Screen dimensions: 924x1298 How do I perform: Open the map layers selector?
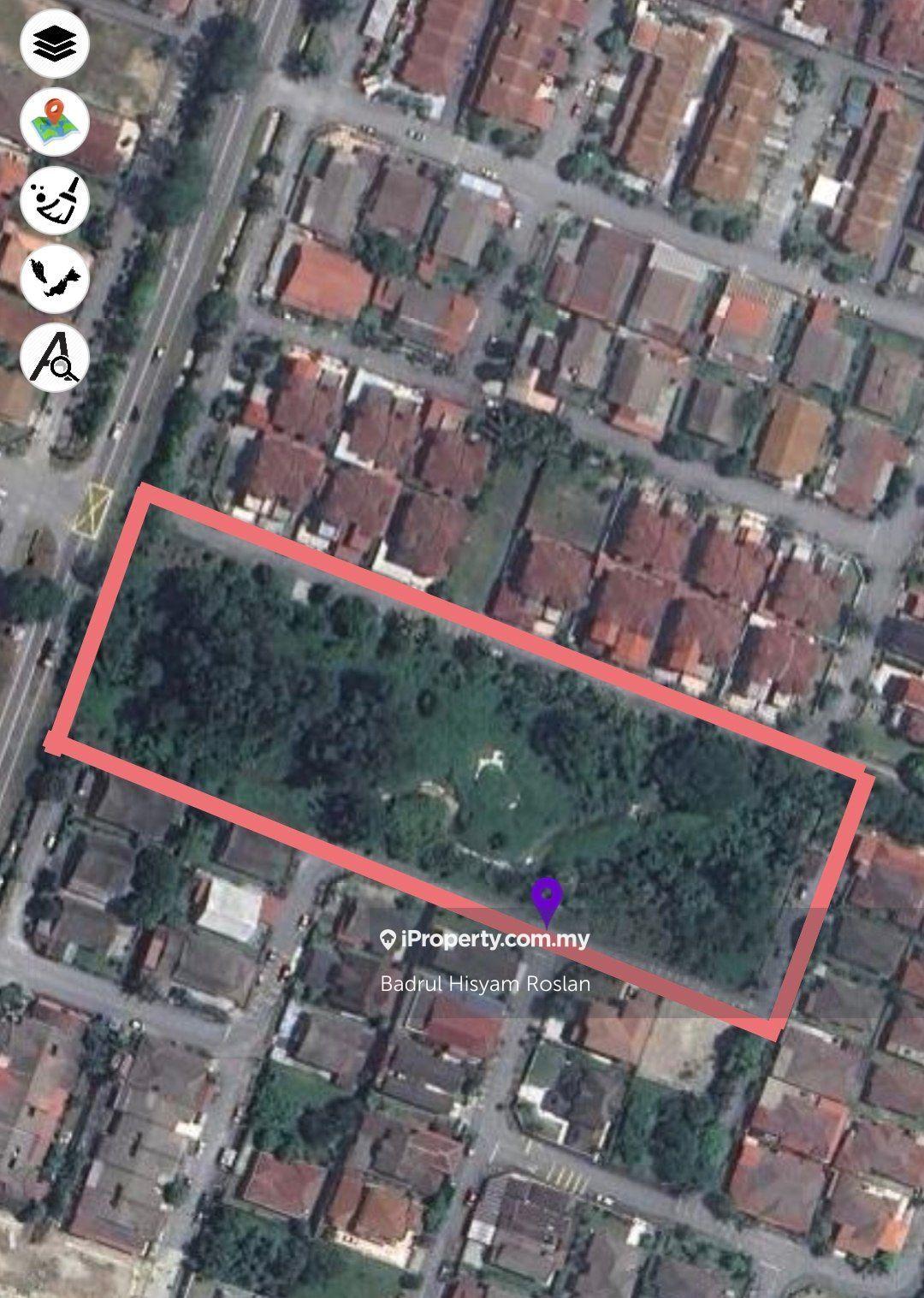(x=55, y=44)
